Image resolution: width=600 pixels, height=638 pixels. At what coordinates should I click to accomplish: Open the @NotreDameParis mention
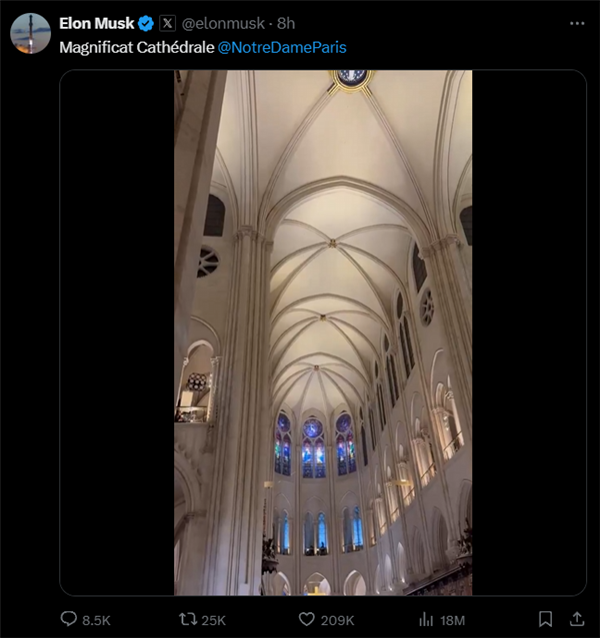282,47
